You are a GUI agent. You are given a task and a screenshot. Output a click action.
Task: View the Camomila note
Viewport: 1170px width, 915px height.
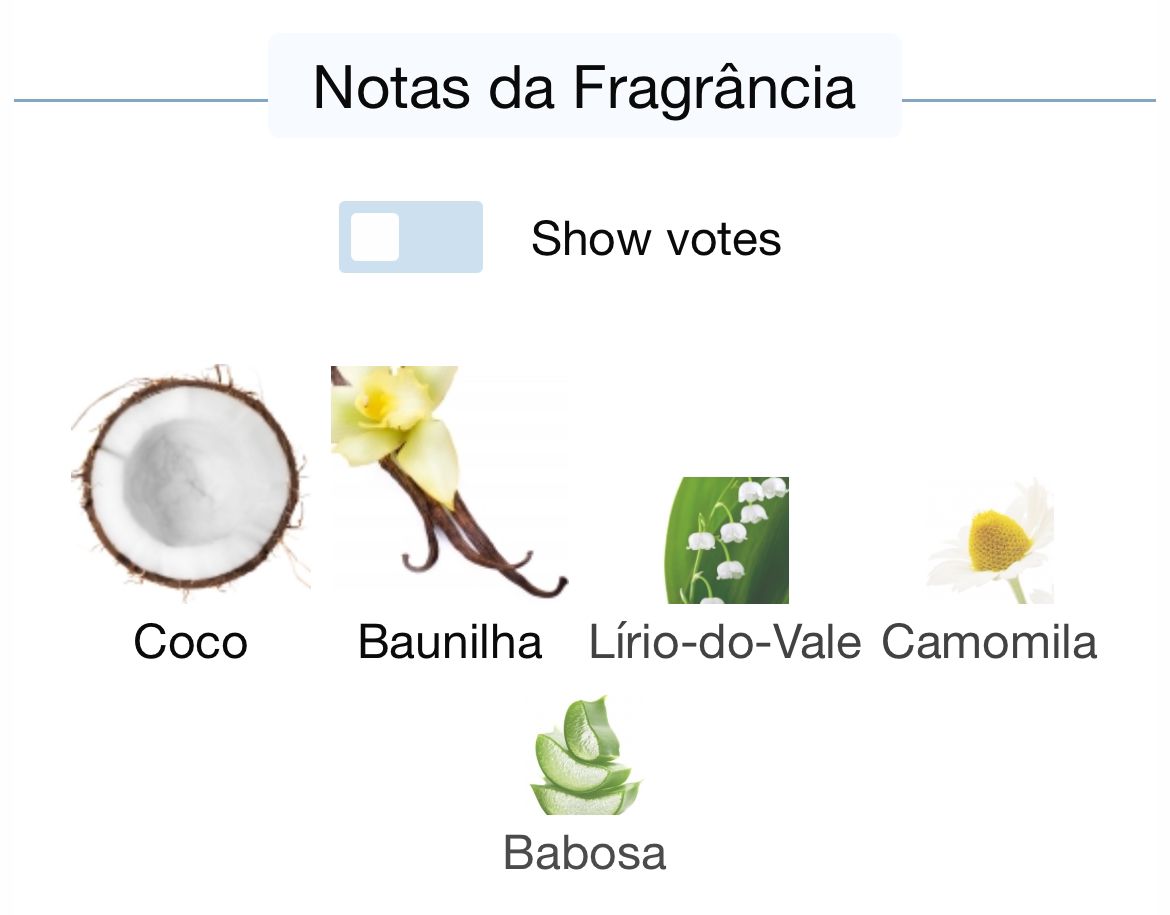coord(989,570)
